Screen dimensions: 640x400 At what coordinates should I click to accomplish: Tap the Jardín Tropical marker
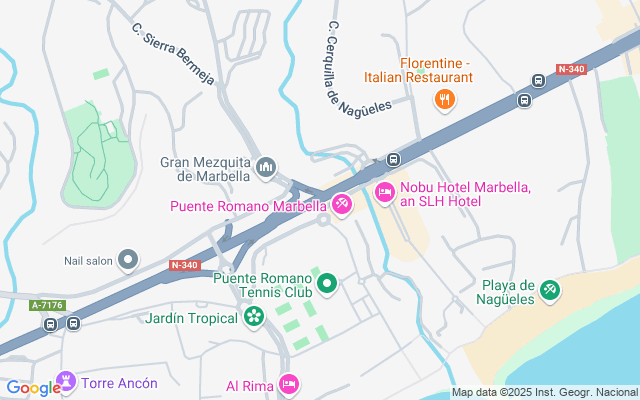point(254,318)
